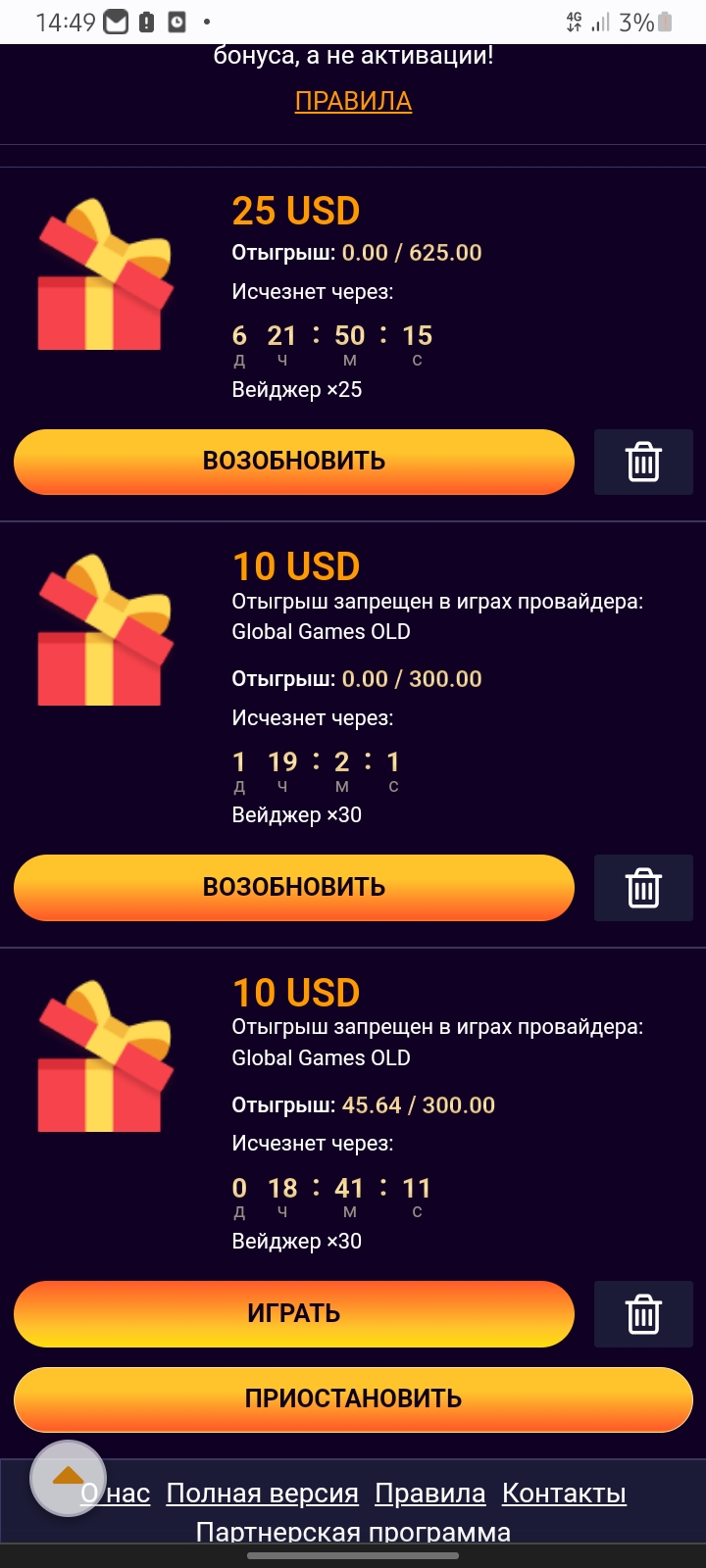Delete the 10 USD bonus with 45.64 / 300.00

coord(643,1314)
